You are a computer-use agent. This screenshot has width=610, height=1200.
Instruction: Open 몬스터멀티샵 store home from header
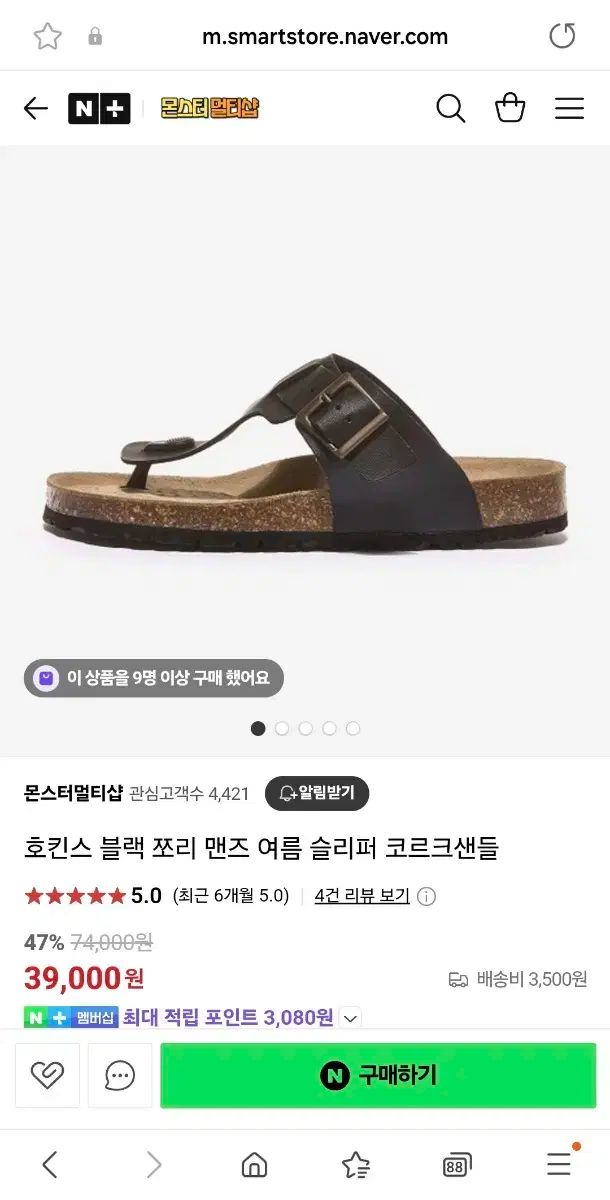click(x=209, y=108)
